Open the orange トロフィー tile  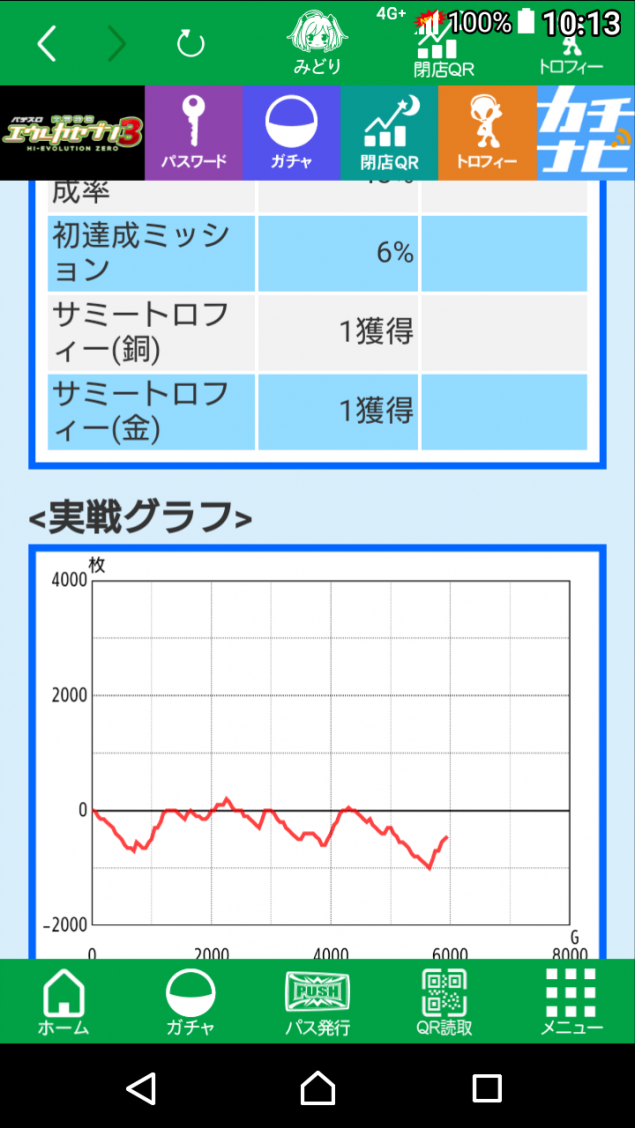point(487,133)
